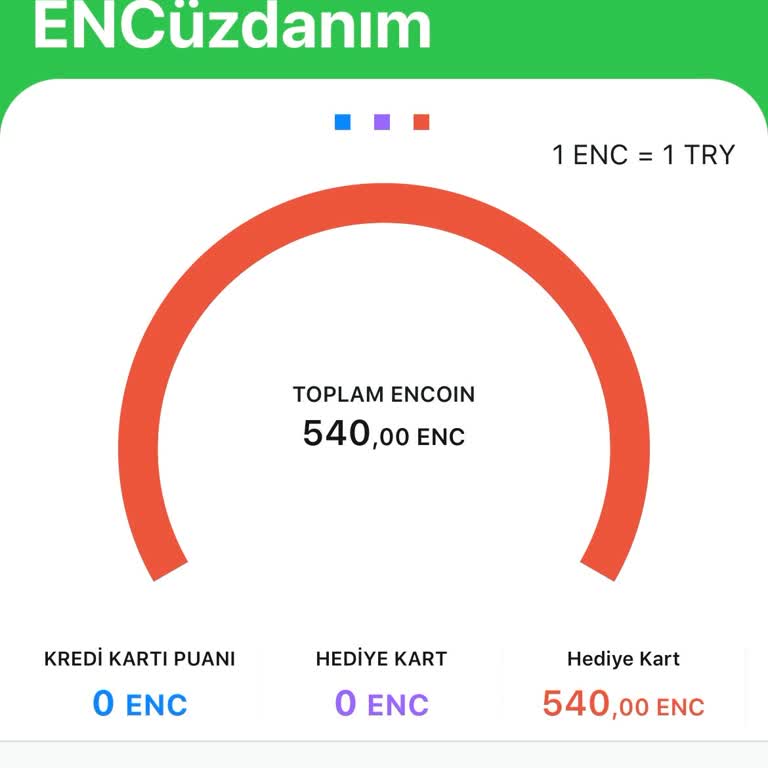Image resolution: width=768 pixels, height=768 pixels.
Task: Open the purple HEDİYE KART balance card
Action: pos(381,684)
